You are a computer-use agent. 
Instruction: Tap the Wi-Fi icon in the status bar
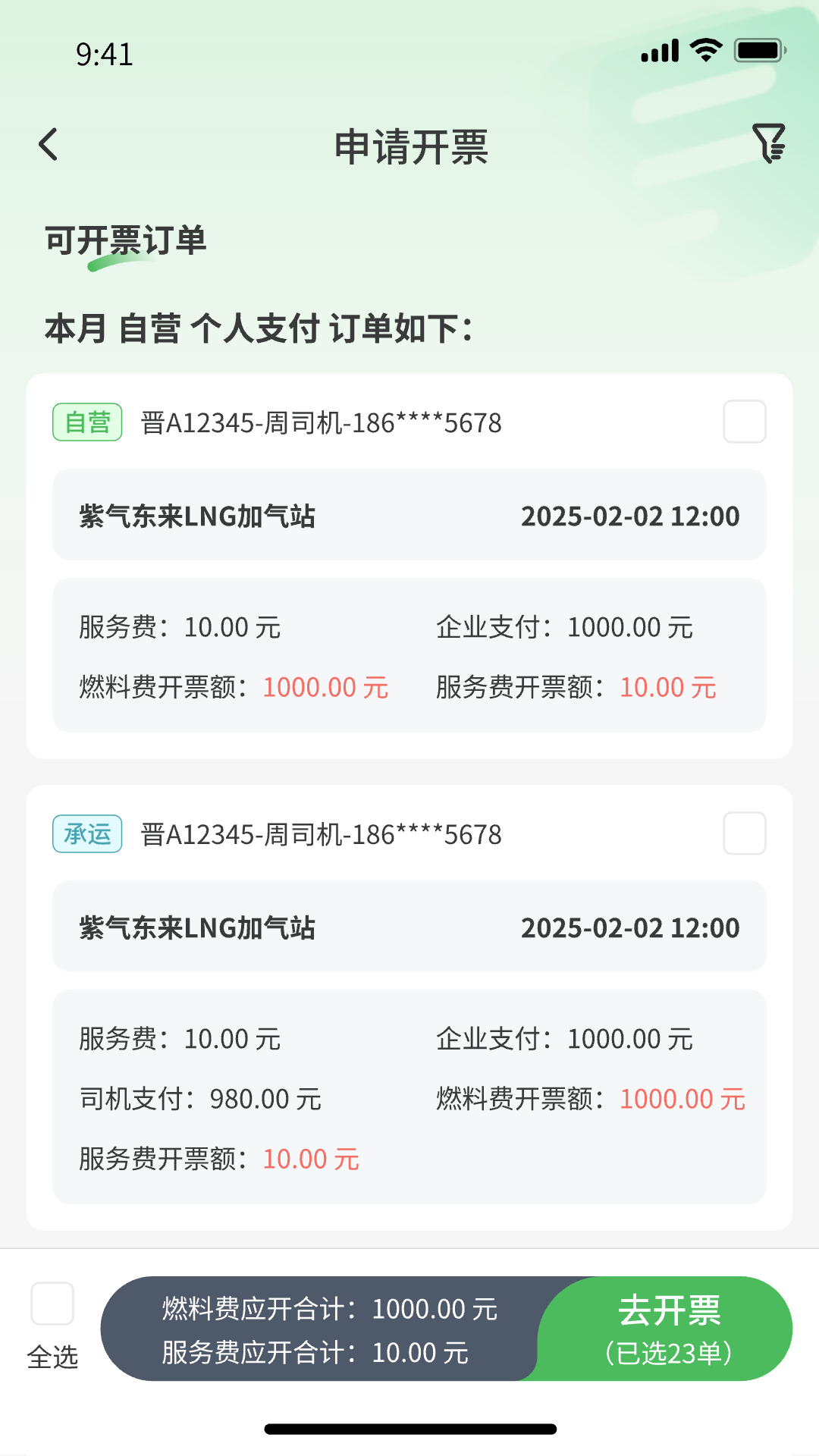704,50
